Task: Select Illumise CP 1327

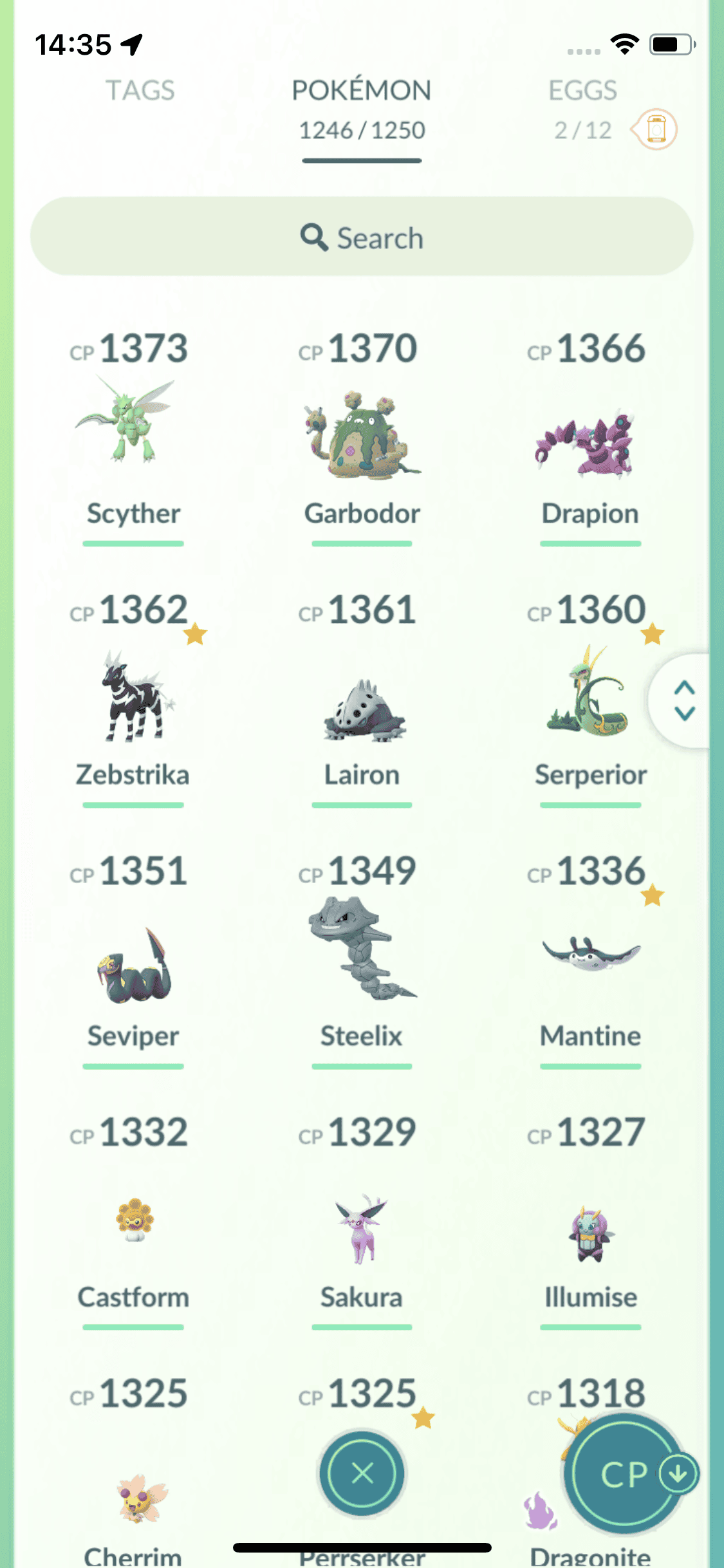Action: 589,1233
